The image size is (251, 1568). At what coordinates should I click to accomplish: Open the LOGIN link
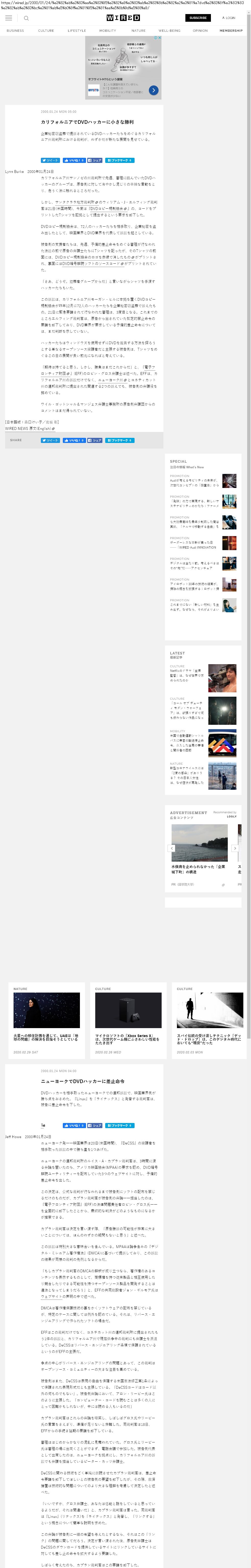[x=229, y=18]
